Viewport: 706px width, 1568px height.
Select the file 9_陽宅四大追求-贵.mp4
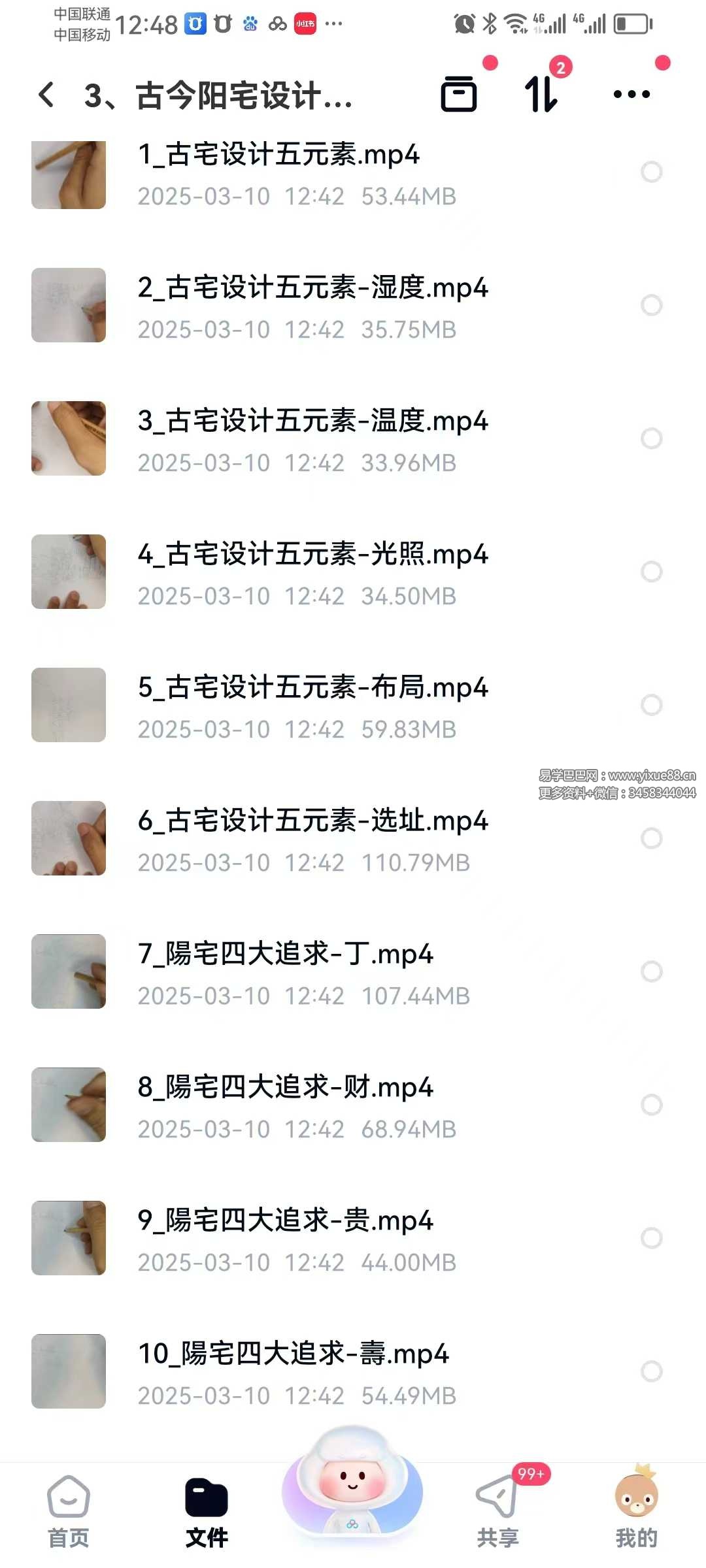pos(651,1238)
